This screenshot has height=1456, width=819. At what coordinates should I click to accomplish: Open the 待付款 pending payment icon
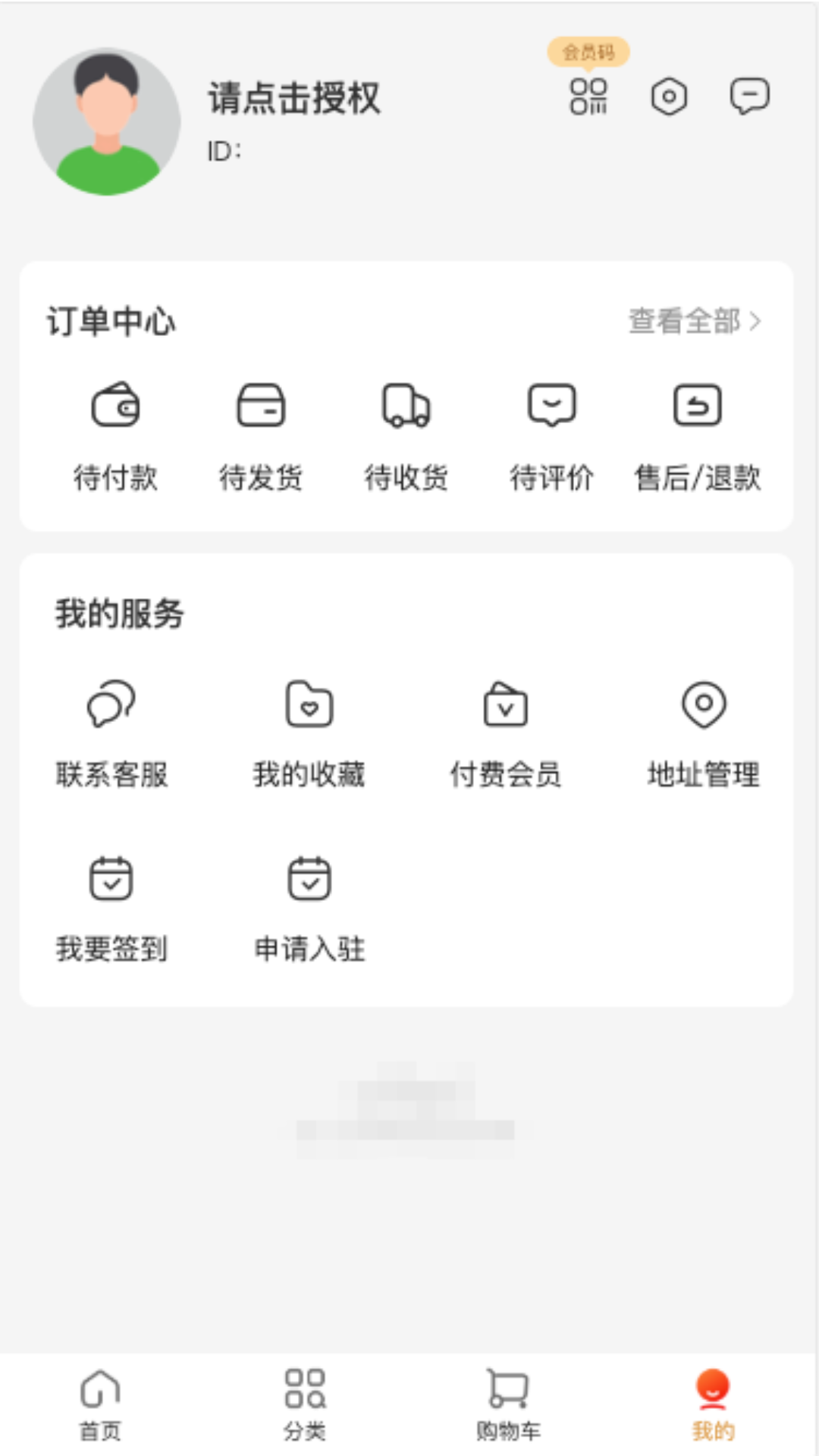pyautogui.click(x=115, y=406)
